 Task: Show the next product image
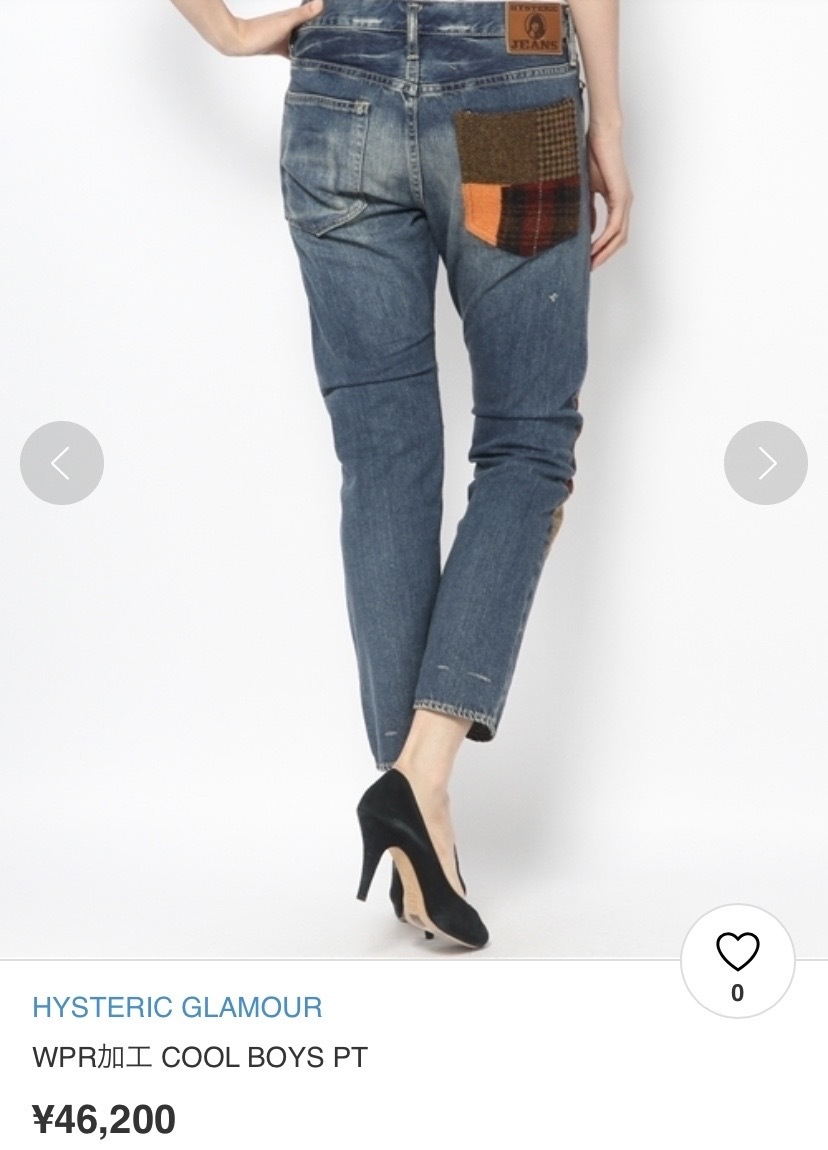click(x=765, y=463)
